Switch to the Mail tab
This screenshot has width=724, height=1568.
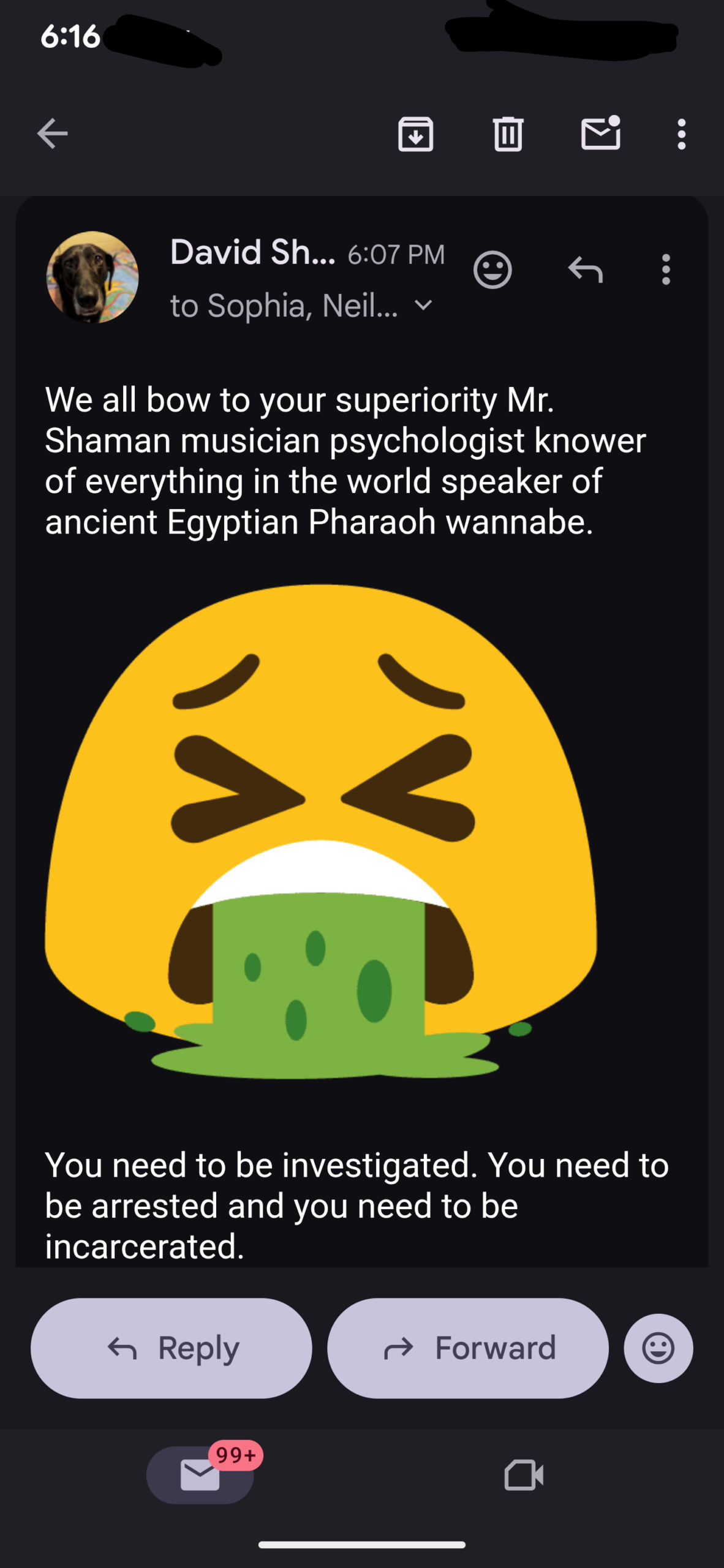(x=200, y=1475)
